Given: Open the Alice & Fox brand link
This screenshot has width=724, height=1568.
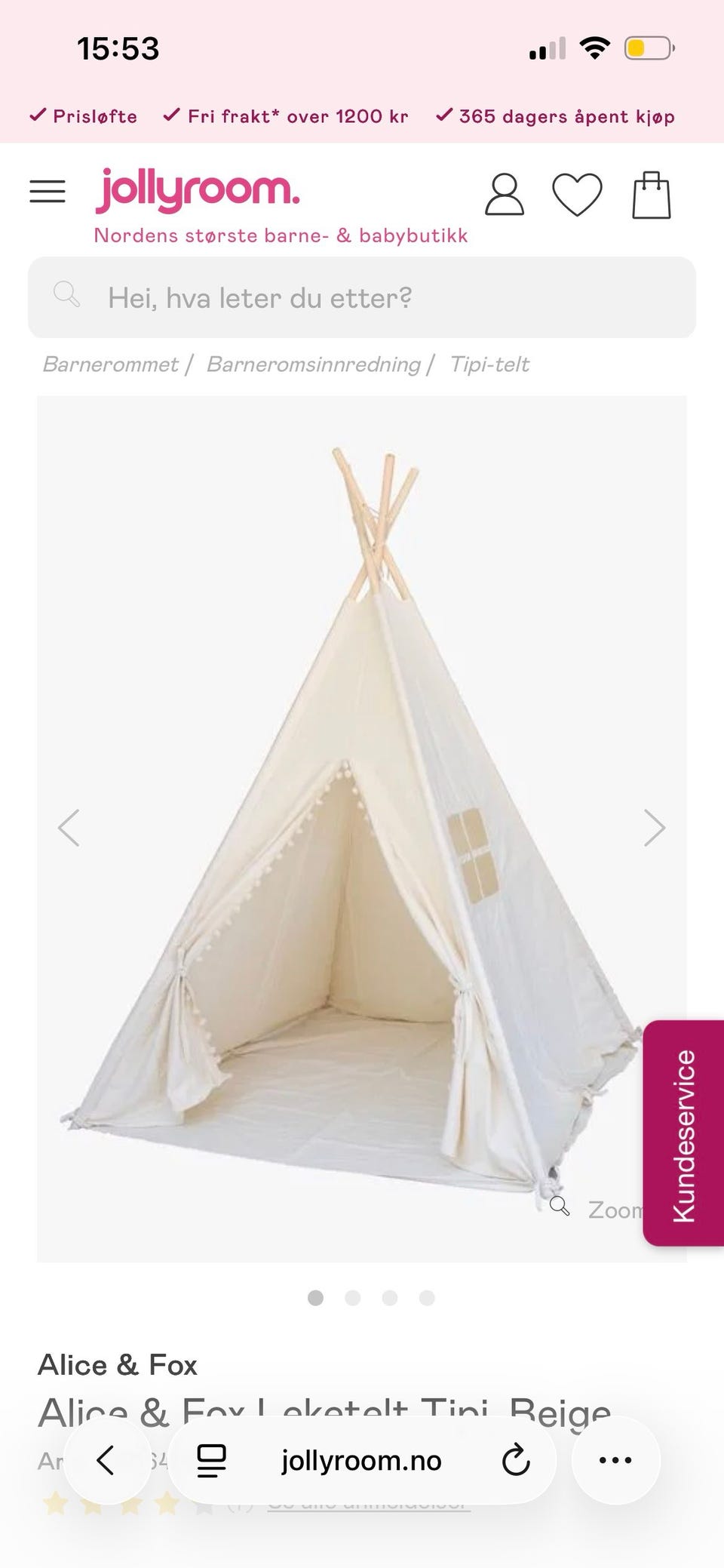Looking at the screenshot, I should (x=118, y=1365).
